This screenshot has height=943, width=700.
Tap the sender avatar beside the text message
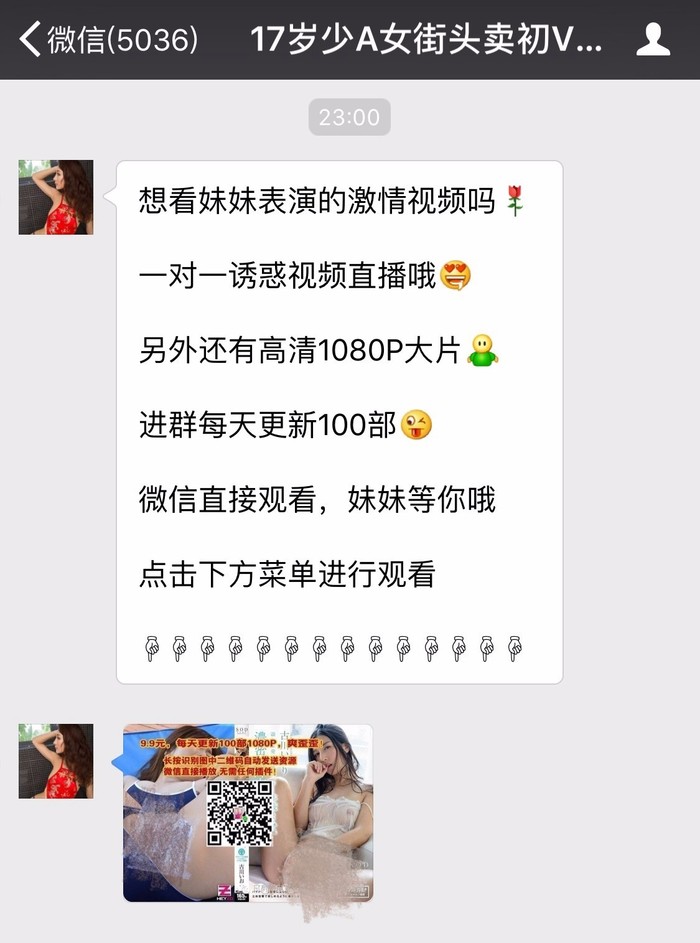[x=56, y=197]
